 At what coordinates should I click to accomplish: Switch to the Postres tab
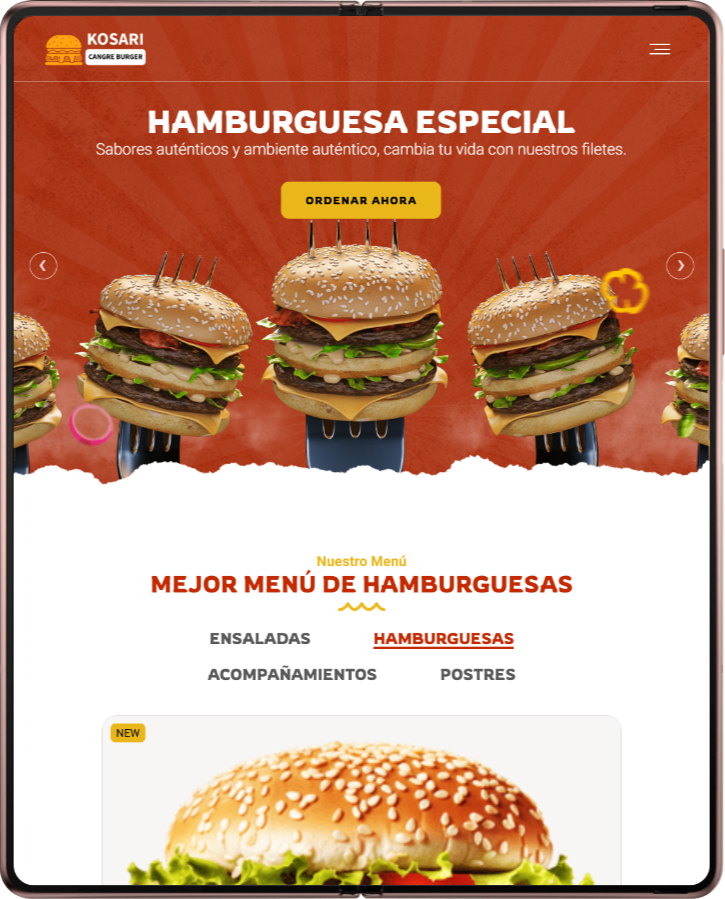pos(477,674)
